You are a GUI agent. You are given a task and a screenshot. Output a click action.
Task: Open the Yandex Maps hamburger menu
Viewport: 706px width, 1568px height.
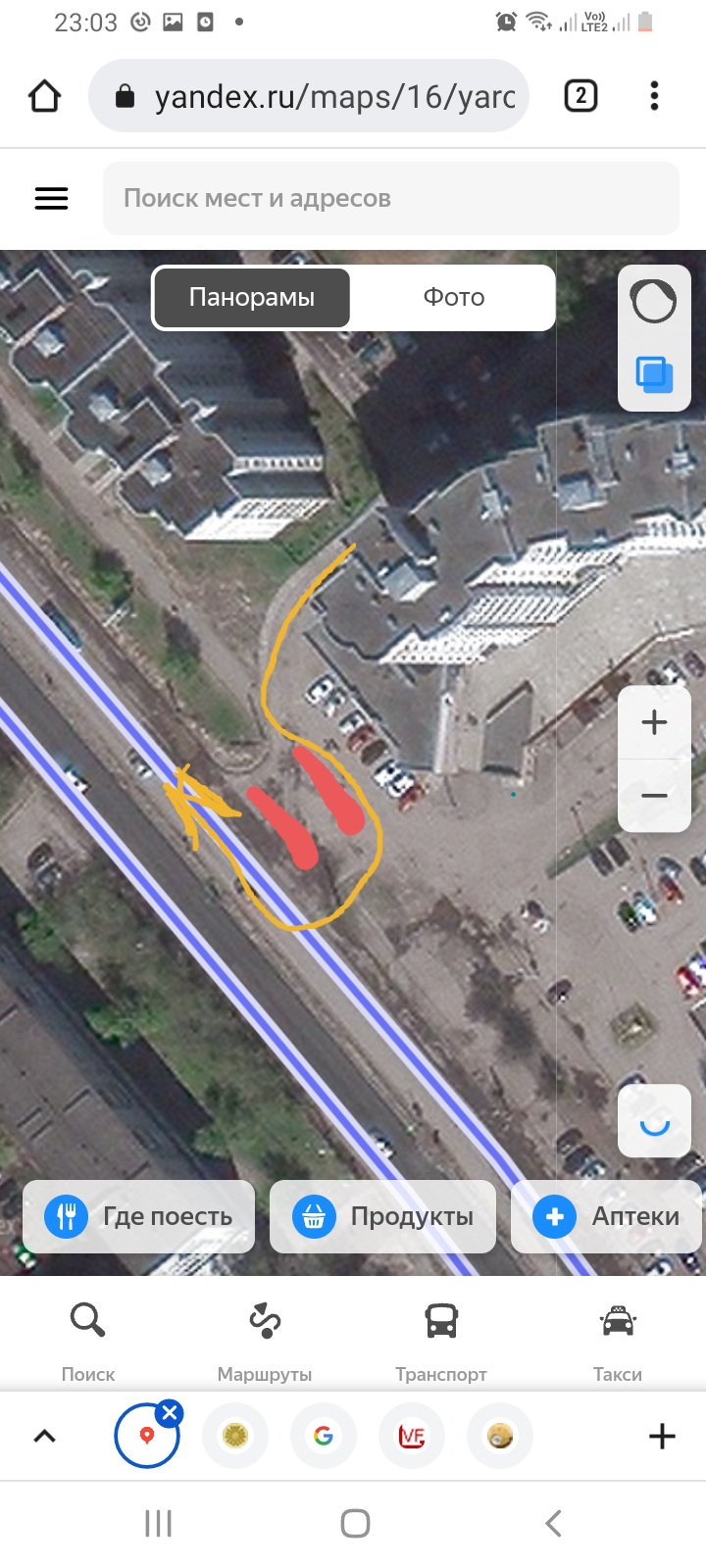pos(52,198)
